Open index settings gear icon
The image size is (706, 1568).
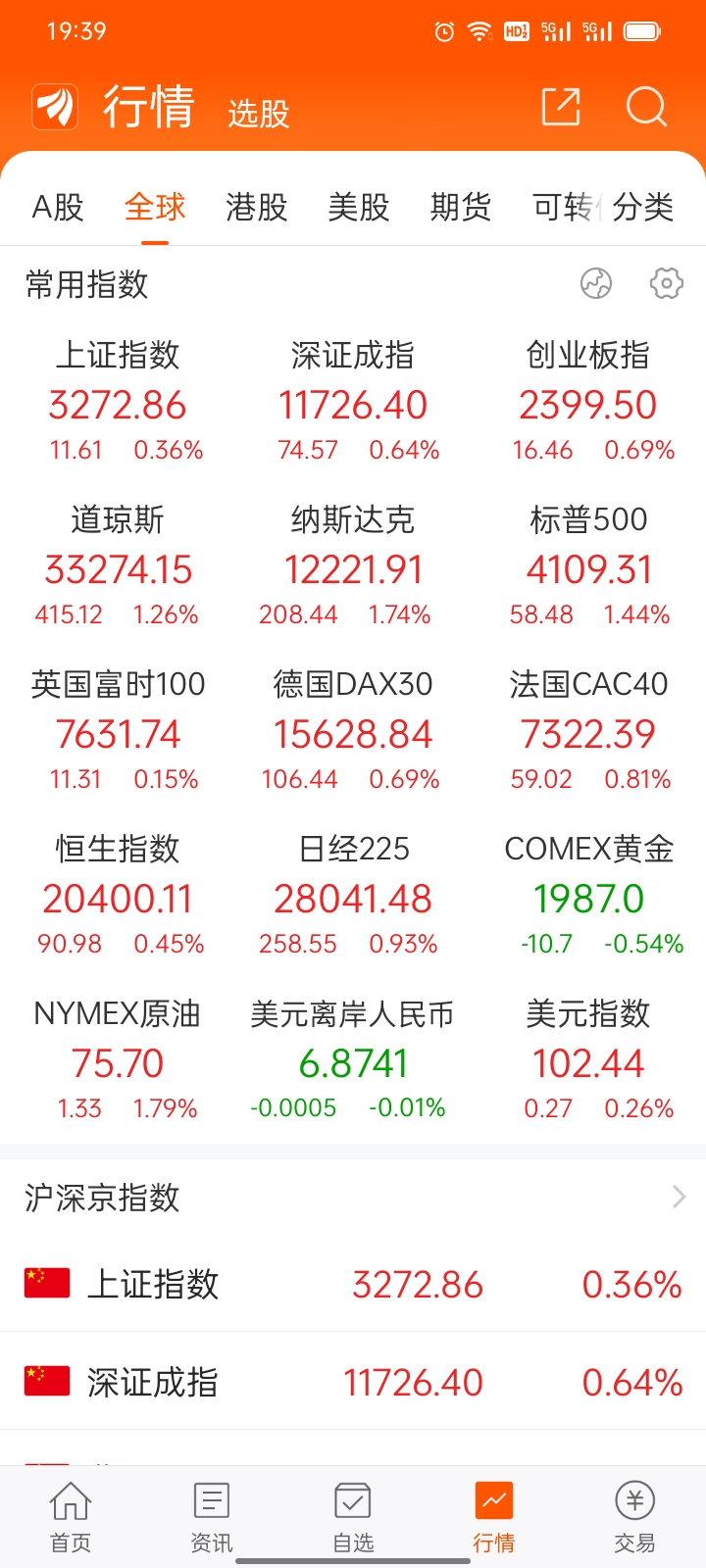[667, 283]
